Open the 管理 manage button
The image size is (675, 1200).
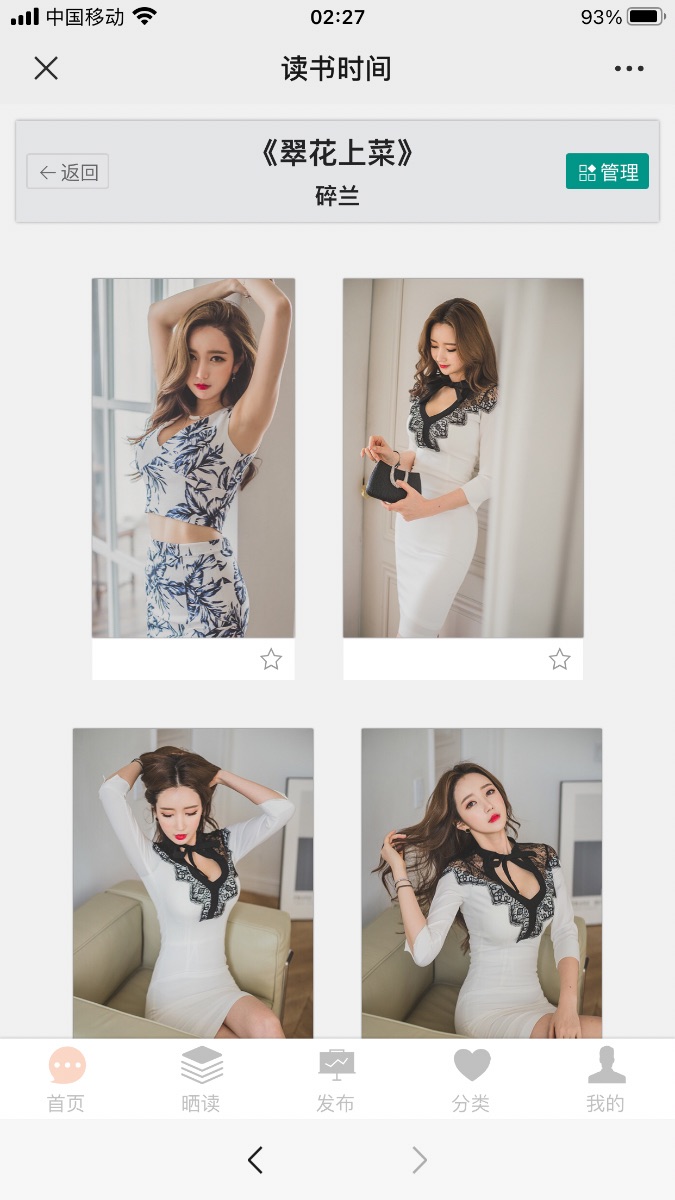607,172
